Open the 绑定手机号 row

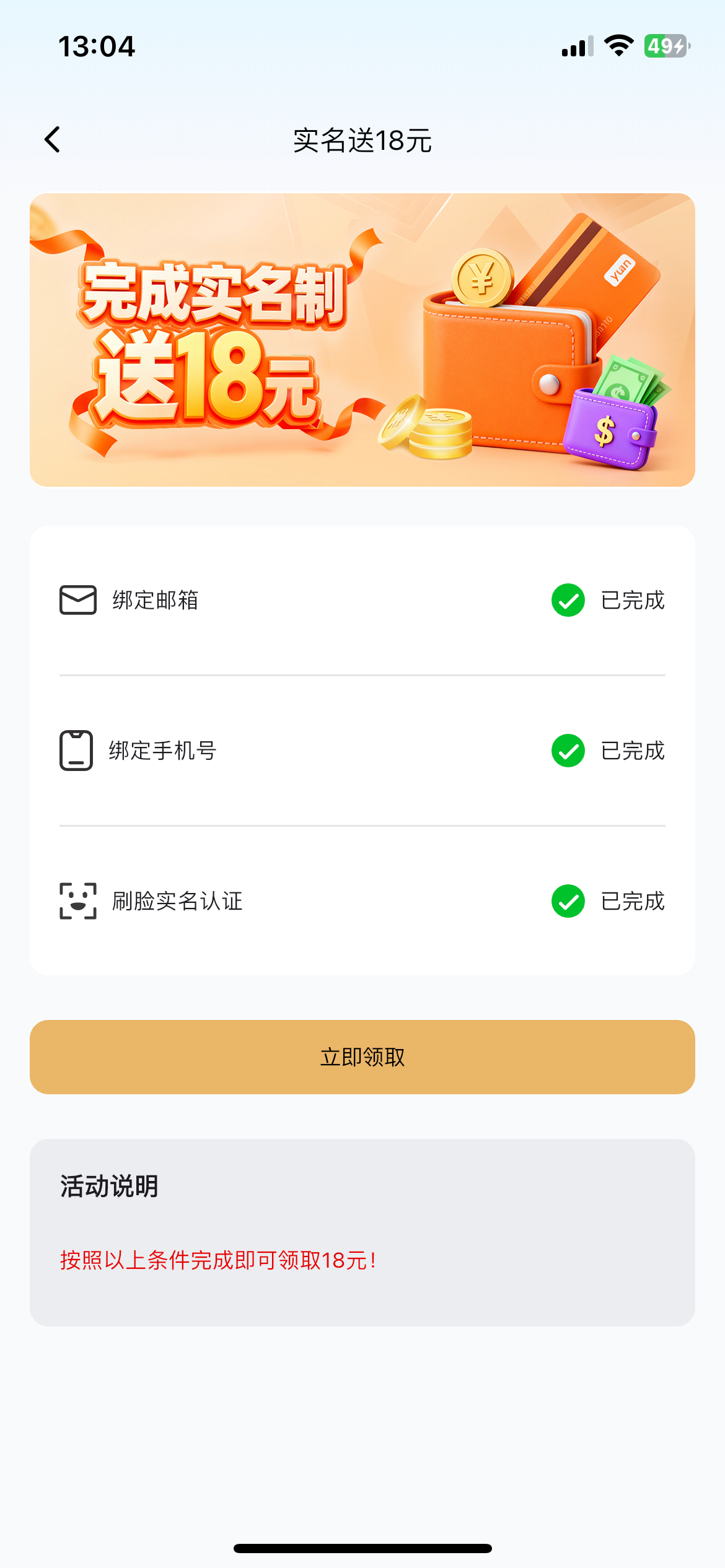[x=362, y=751]
